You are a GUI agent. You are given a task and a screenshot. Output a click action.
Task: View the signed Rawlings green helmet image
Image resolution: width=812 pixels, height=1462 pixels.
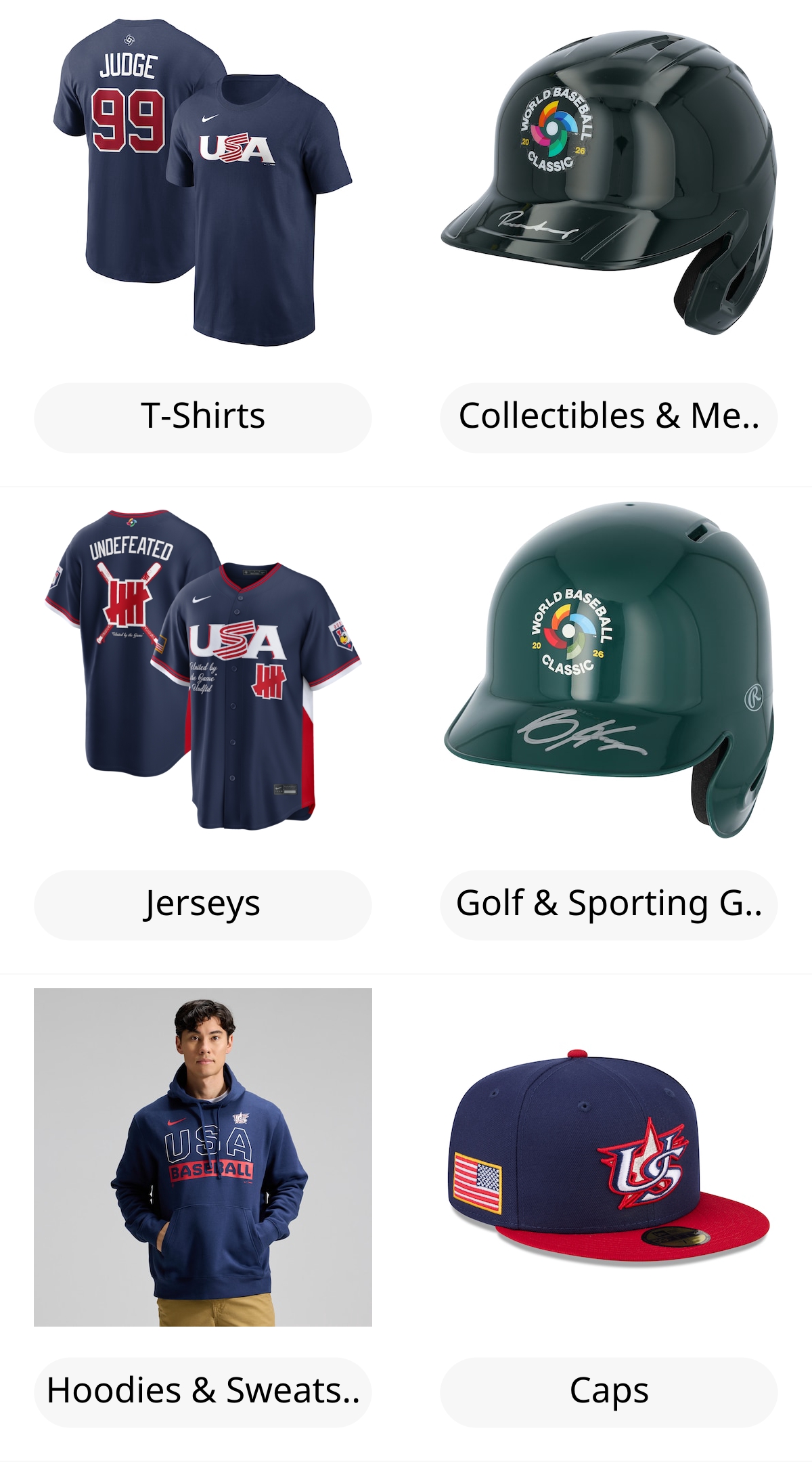608,670
